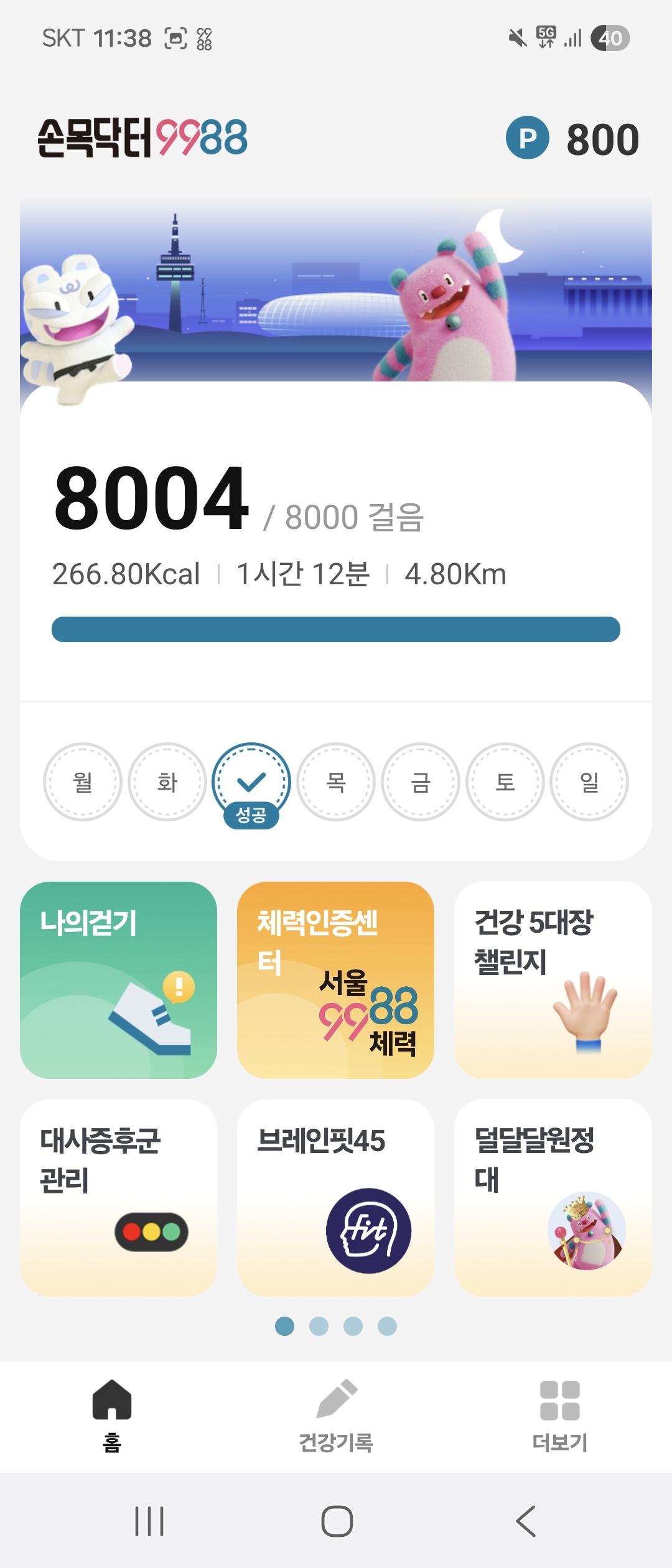
Task: View the 8004 step count details
Action: 152,499
